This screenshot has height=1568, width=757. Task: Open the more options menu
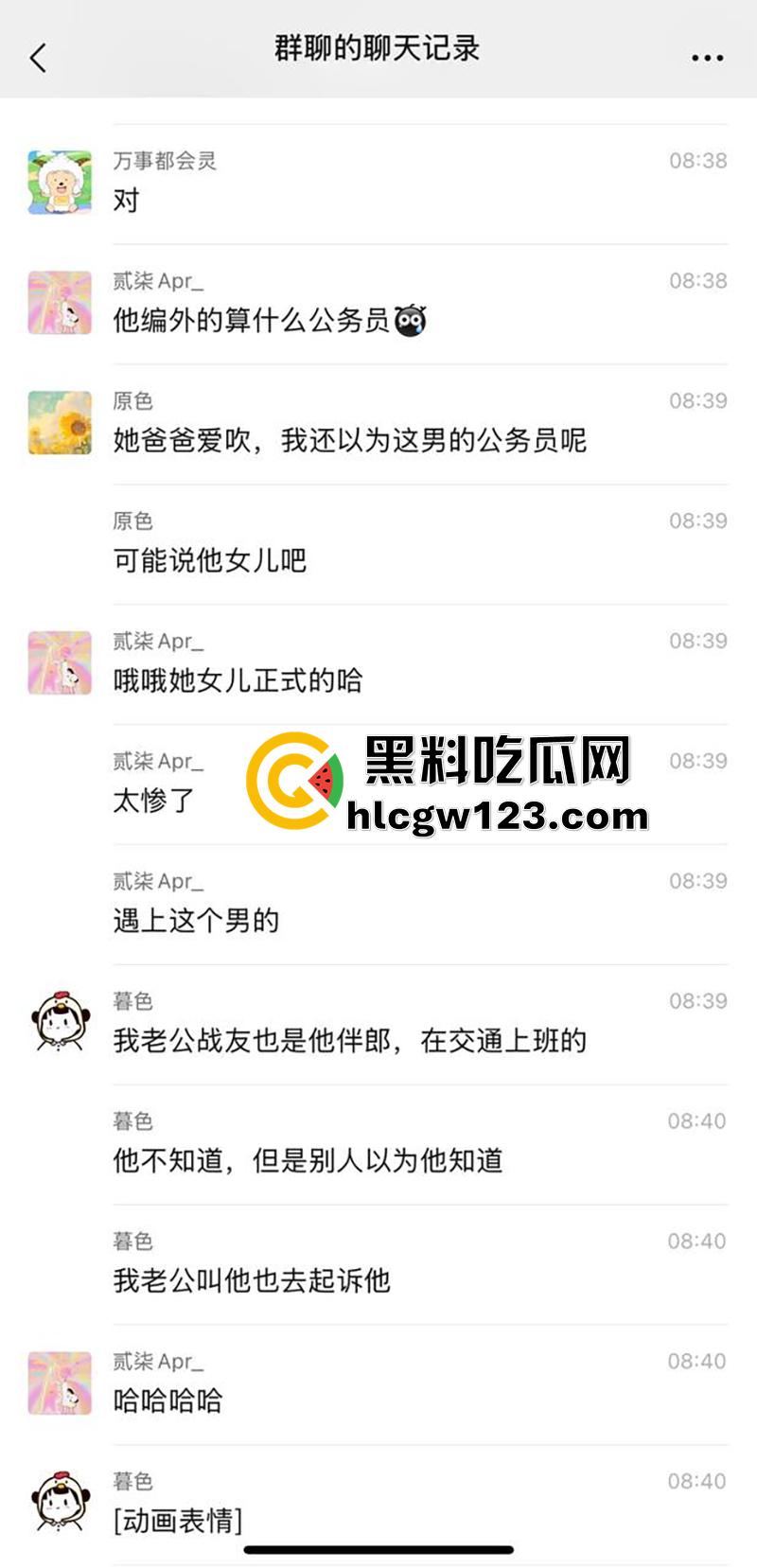[x=705, y=57]
